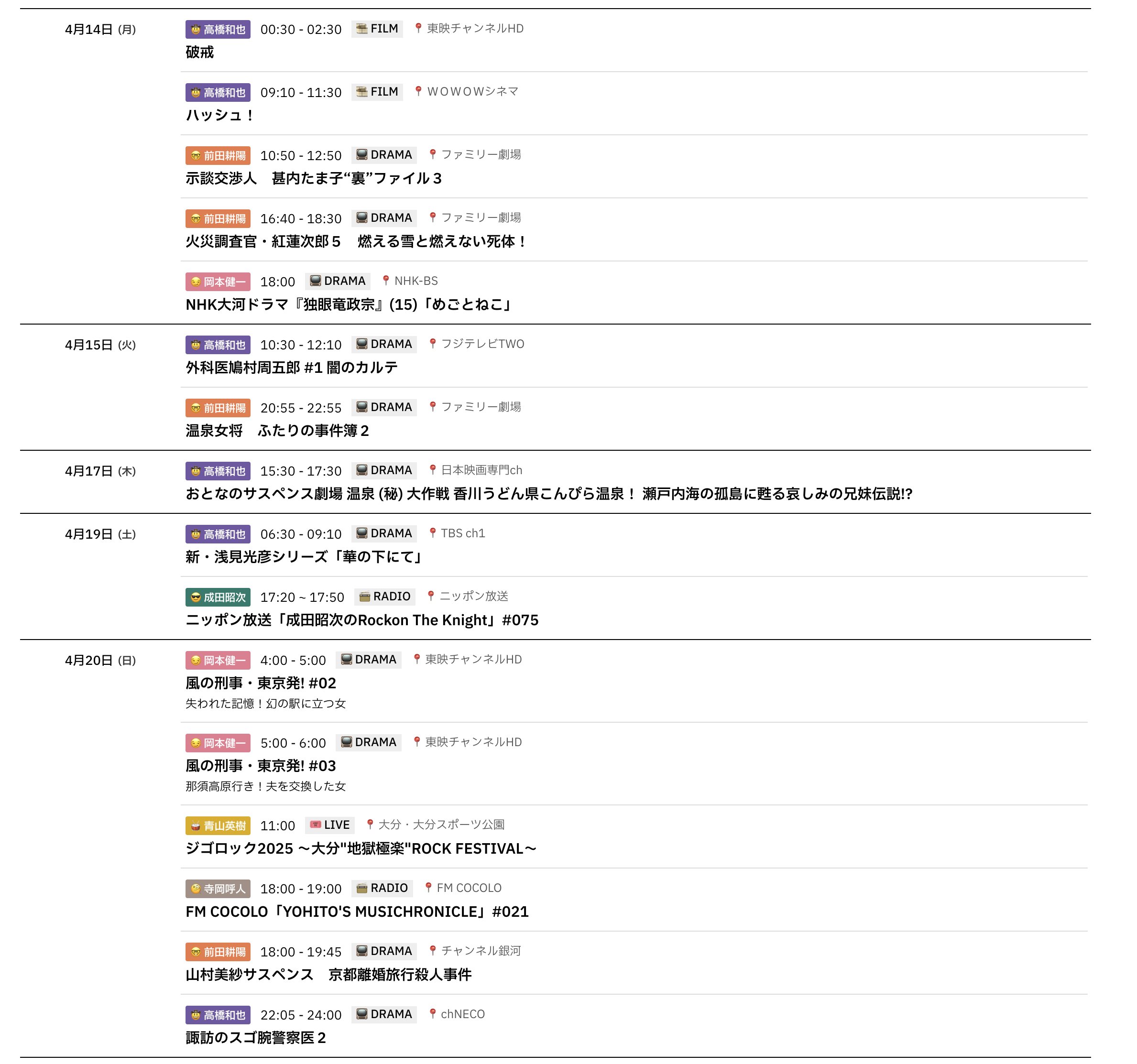View 山村美紗サスペンス 京都離婚旅行殺人事件
The image size is (1137, 1064).
[x=328, y=975]
